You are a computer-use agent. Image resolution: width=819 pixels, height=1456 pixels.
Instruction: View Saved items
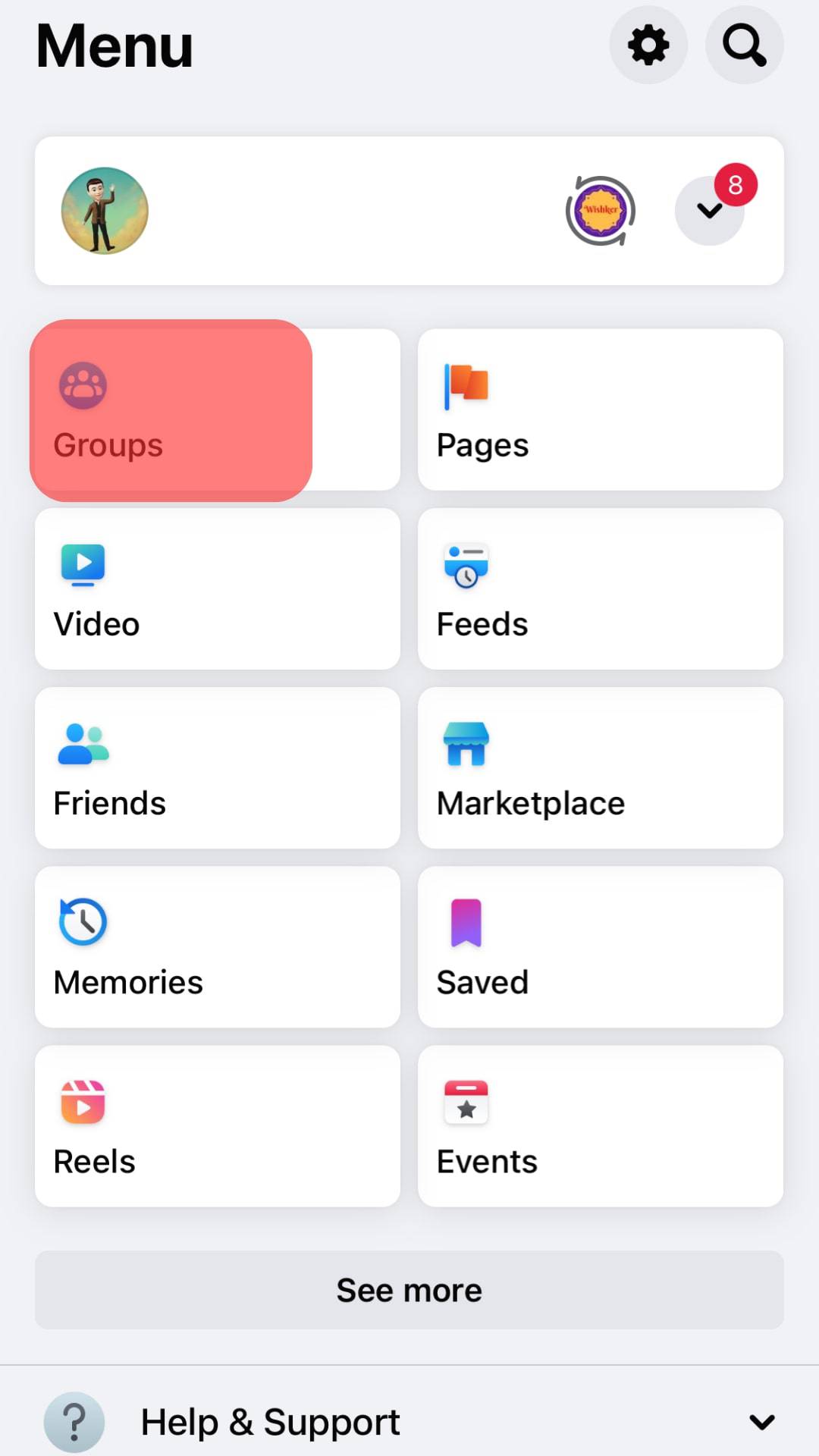click(600, 946)
